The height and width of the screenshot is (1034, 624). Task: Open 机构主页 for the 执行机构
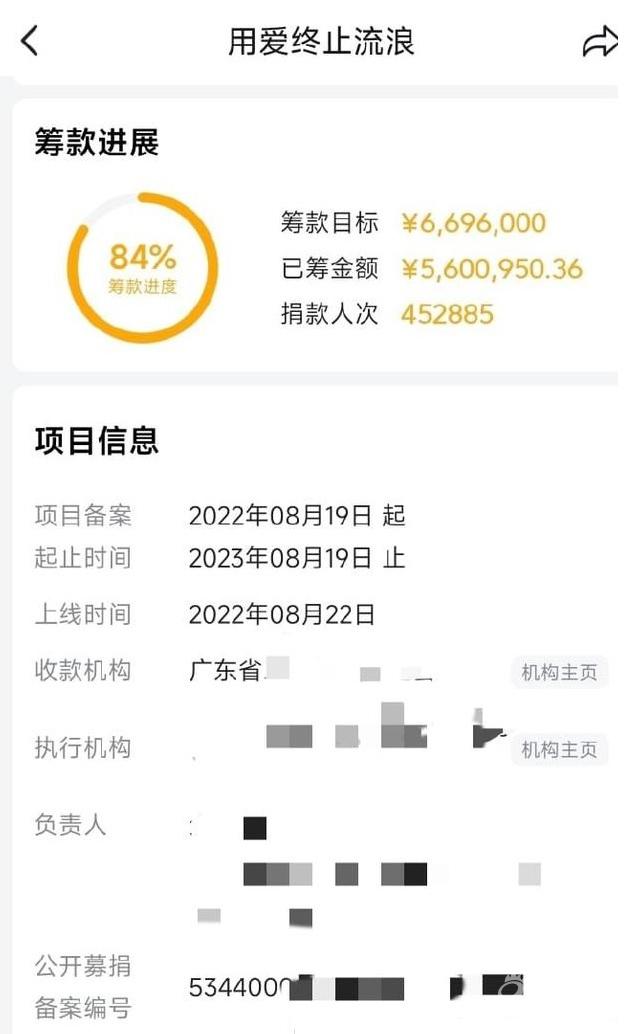point(559,749)
